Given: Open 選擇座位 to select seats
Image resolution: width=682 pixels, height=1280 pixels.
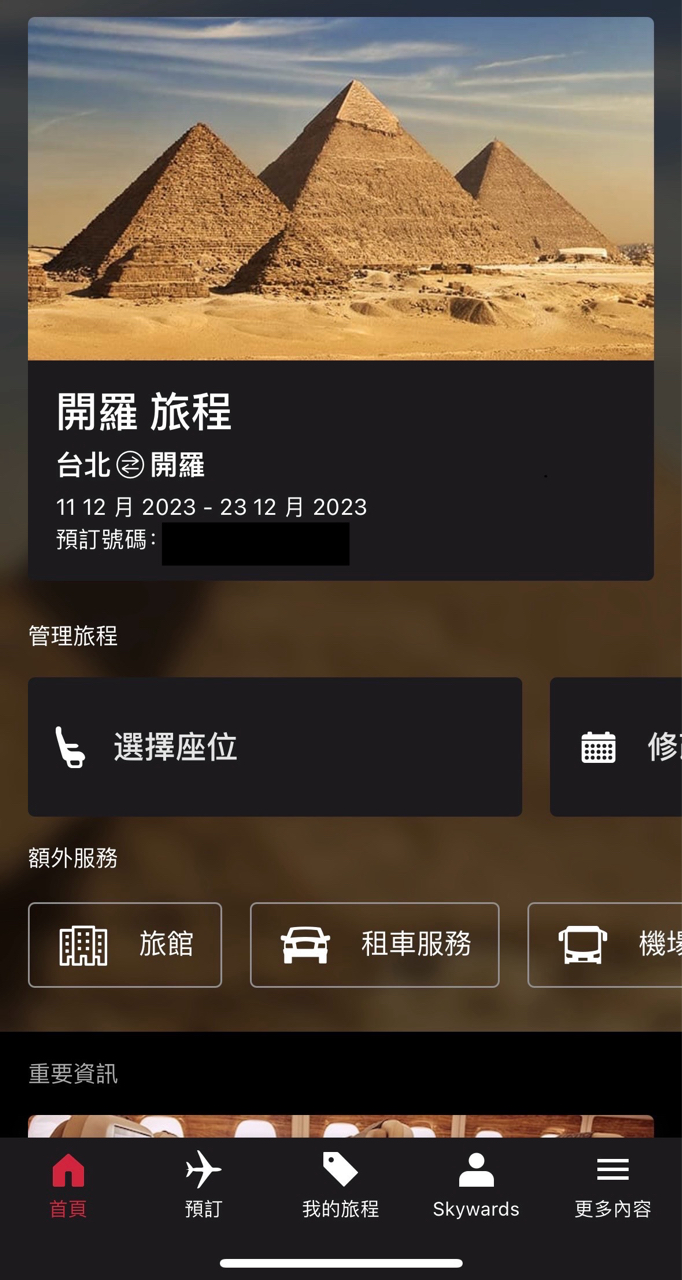Looking at the screenshot, I should pyautogui.click(x=275, y=747).
